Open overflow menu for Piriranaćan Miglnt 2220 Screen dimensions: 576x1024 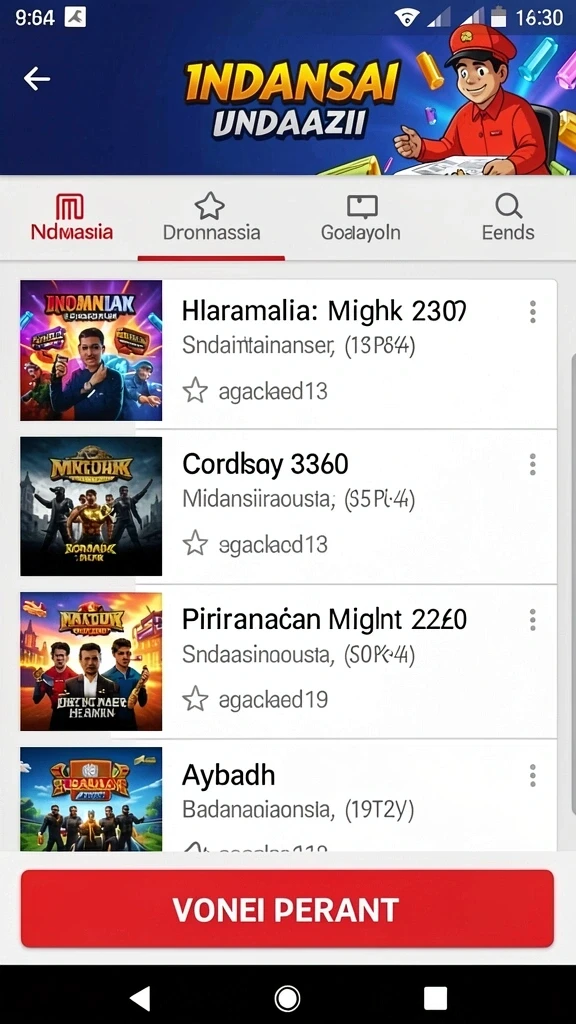pos(533,619)
